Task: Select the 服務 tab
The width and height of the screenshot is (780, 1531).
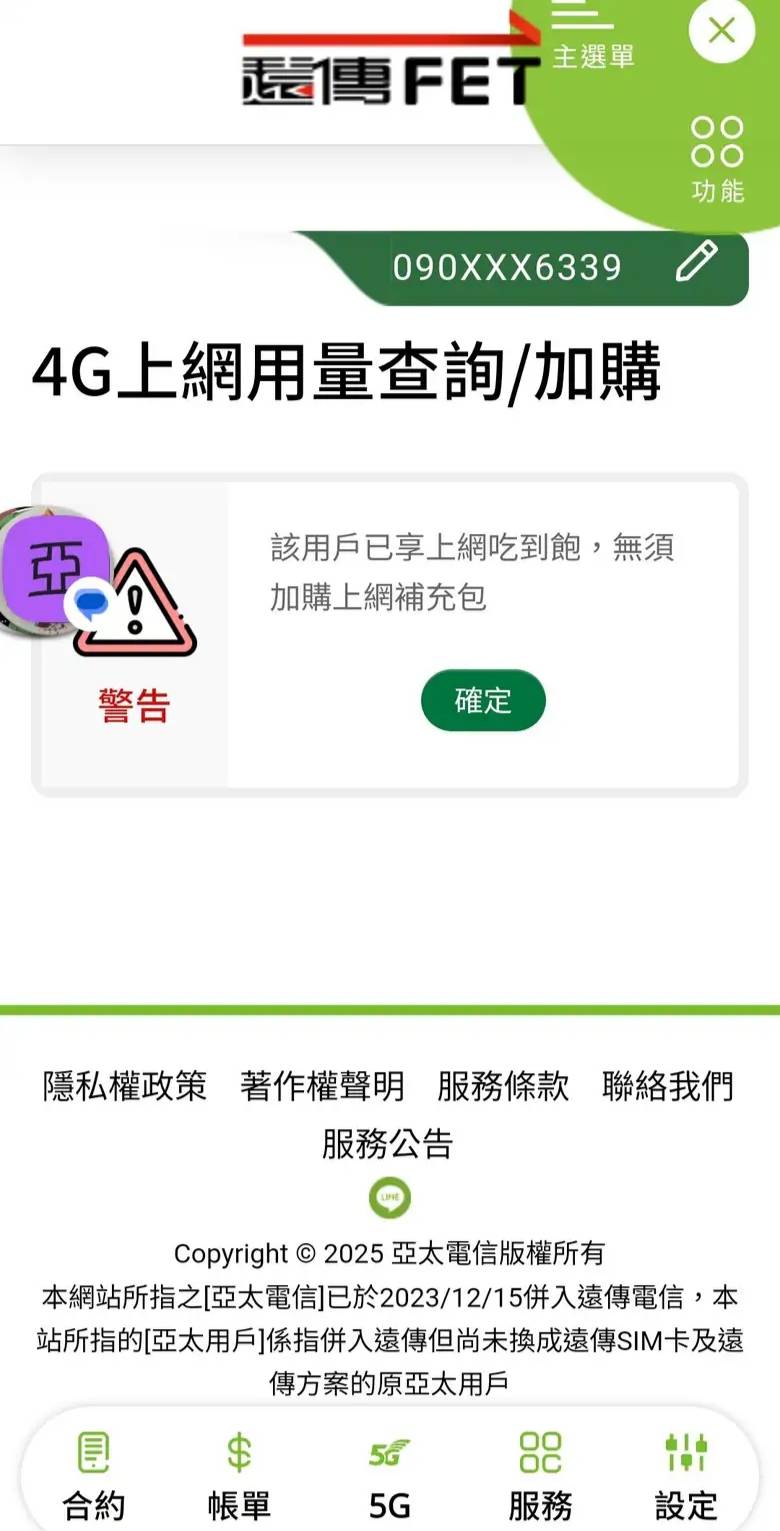Action: 540,1477
